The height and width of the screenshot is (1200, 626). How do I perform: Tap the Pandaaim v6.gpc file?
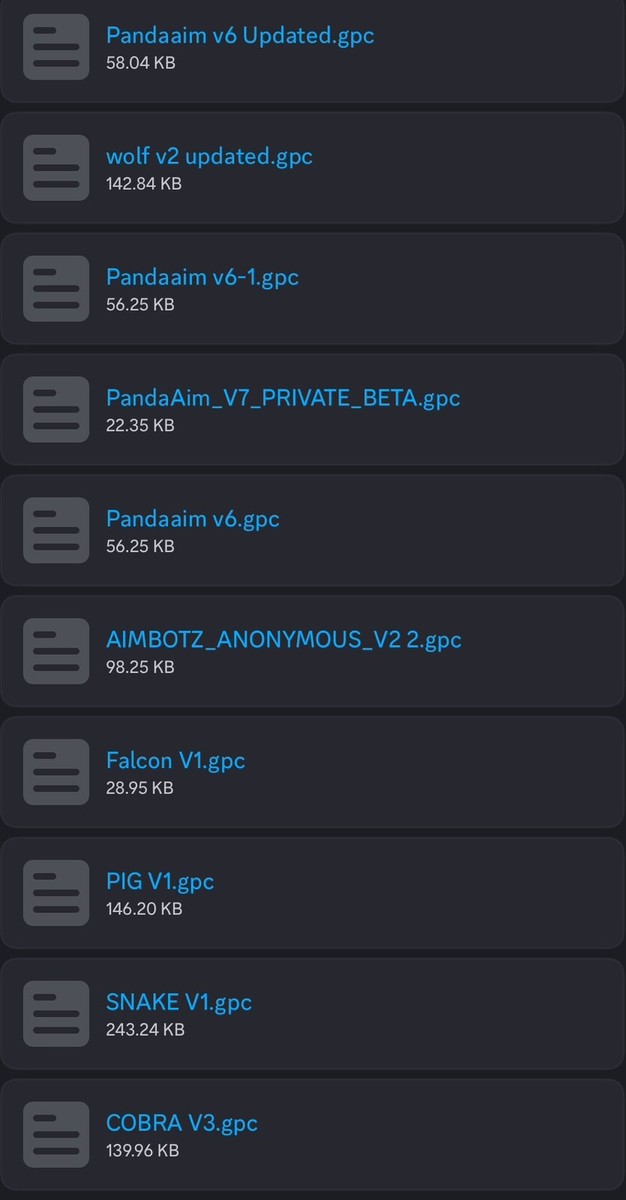(x=193, y=519)
